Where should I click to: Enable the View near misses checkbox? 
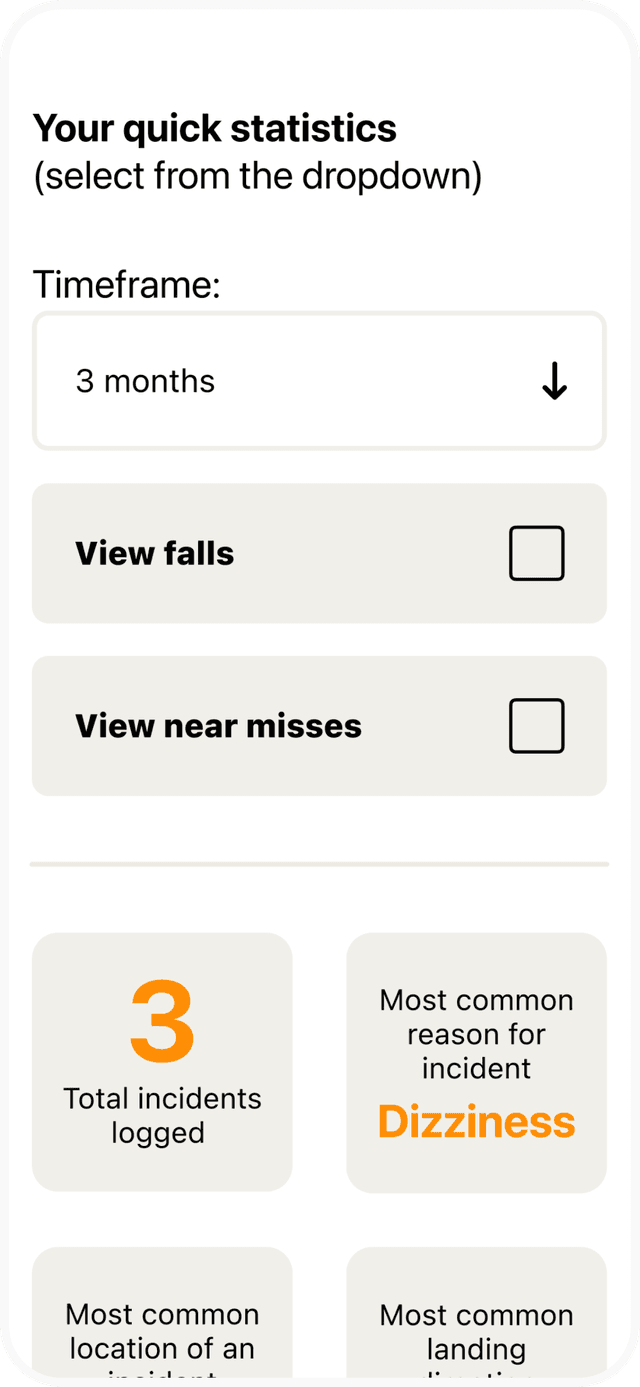tap(536, 726)
